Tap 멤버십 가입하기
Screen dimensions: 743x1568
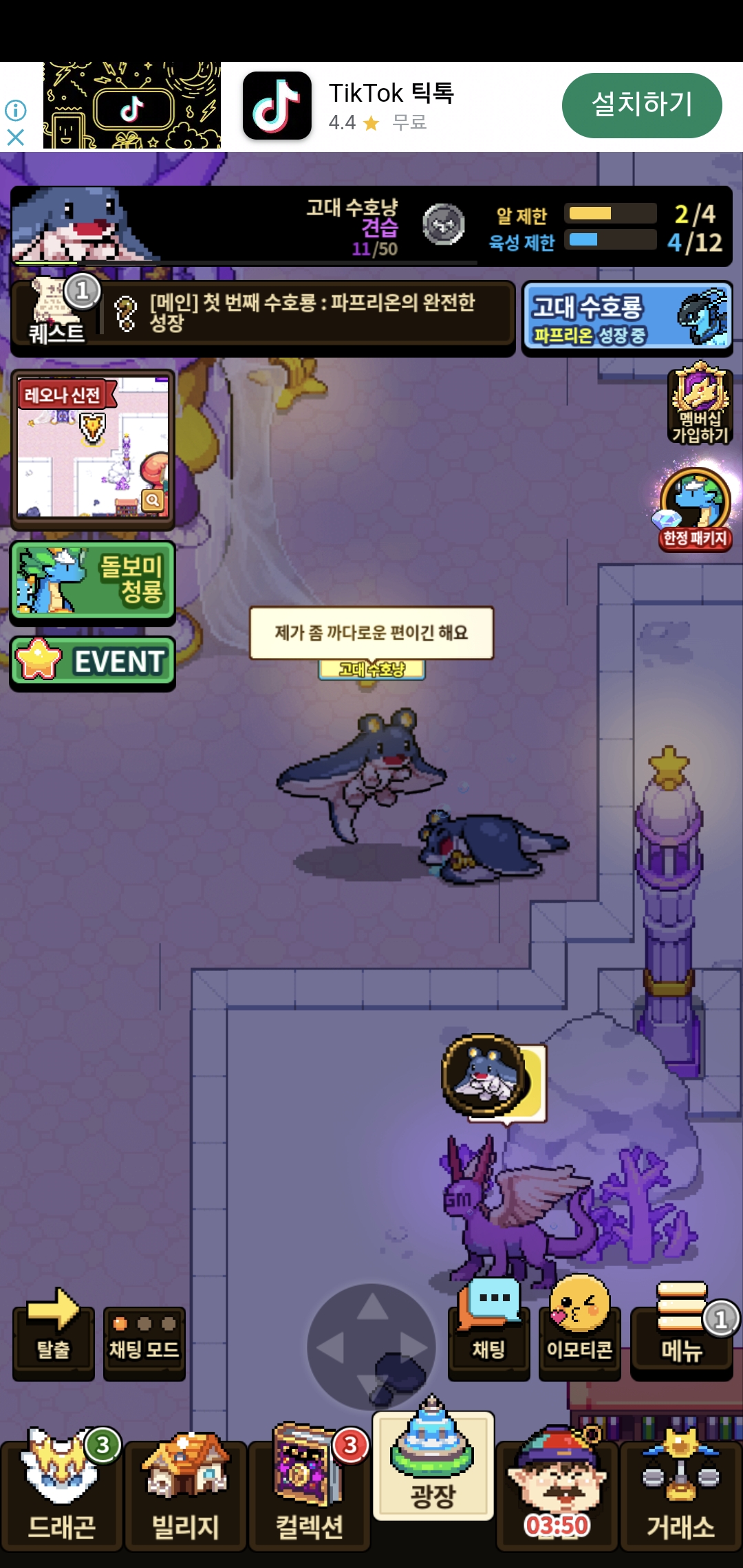(700, 406)
